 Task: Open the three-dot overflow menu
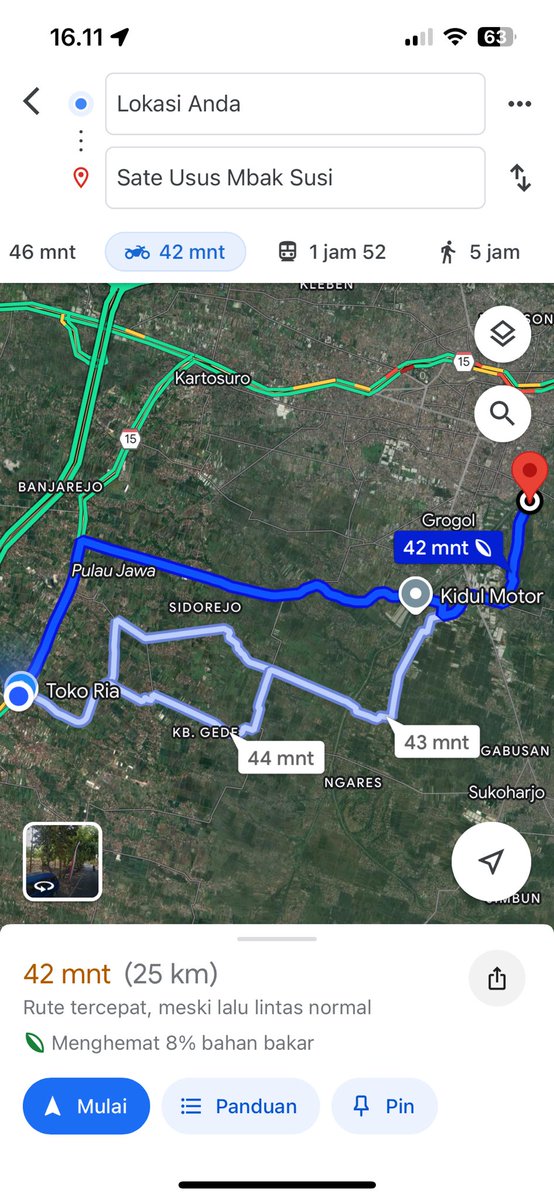click(x=519, y=103)
